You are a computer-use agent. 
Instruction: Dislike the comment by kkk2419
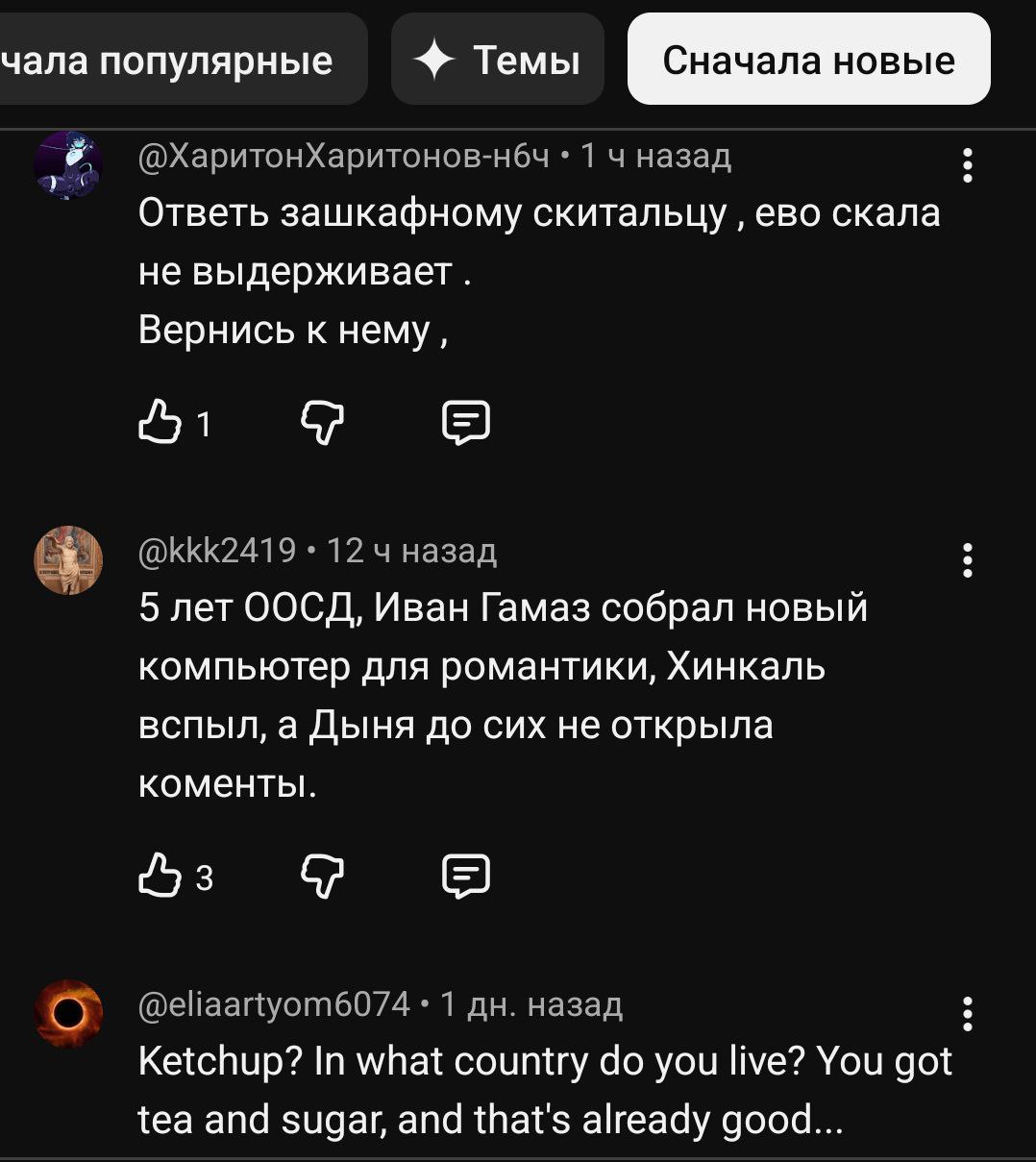[x=323, y=877]
